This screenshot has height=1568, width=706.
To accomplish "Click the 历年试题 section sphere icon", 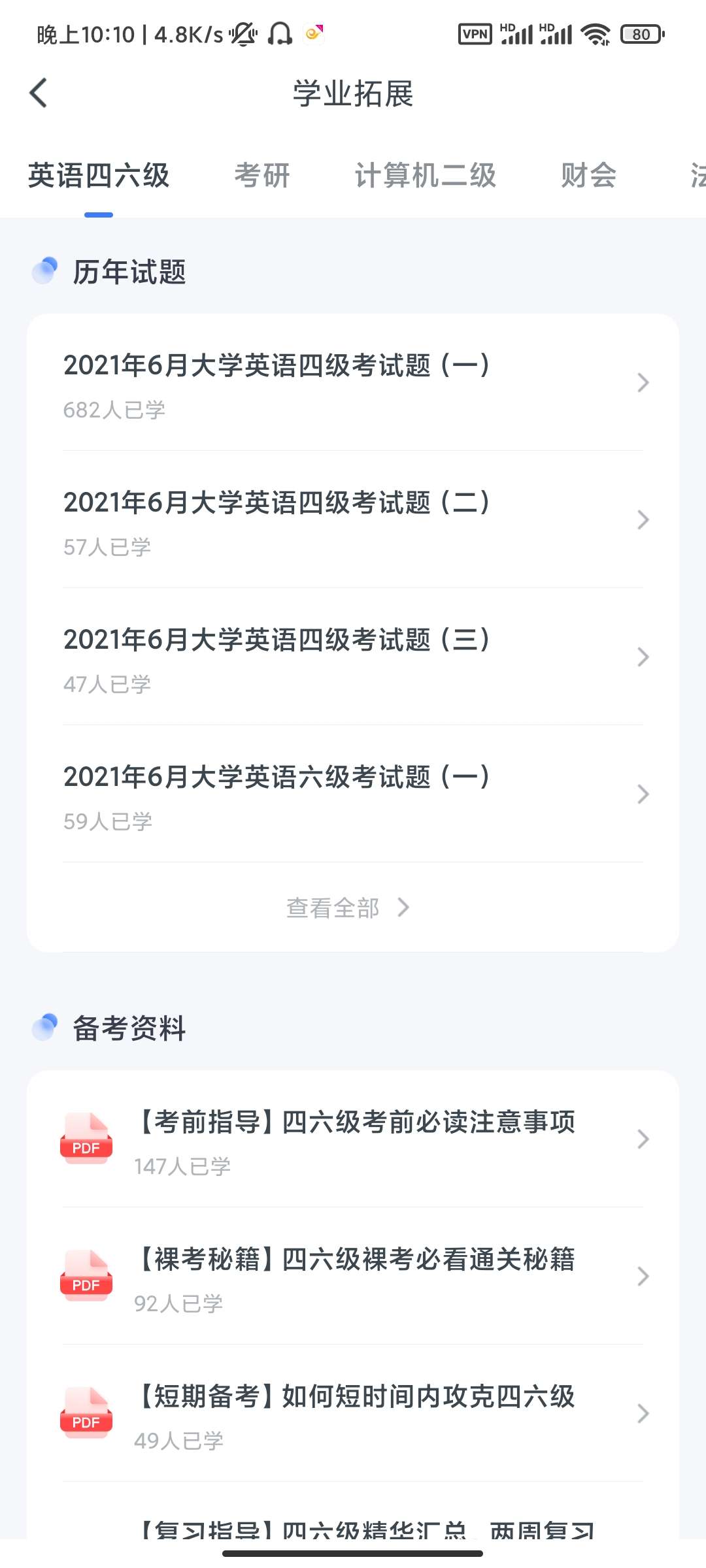I will (x=46, y=272).
